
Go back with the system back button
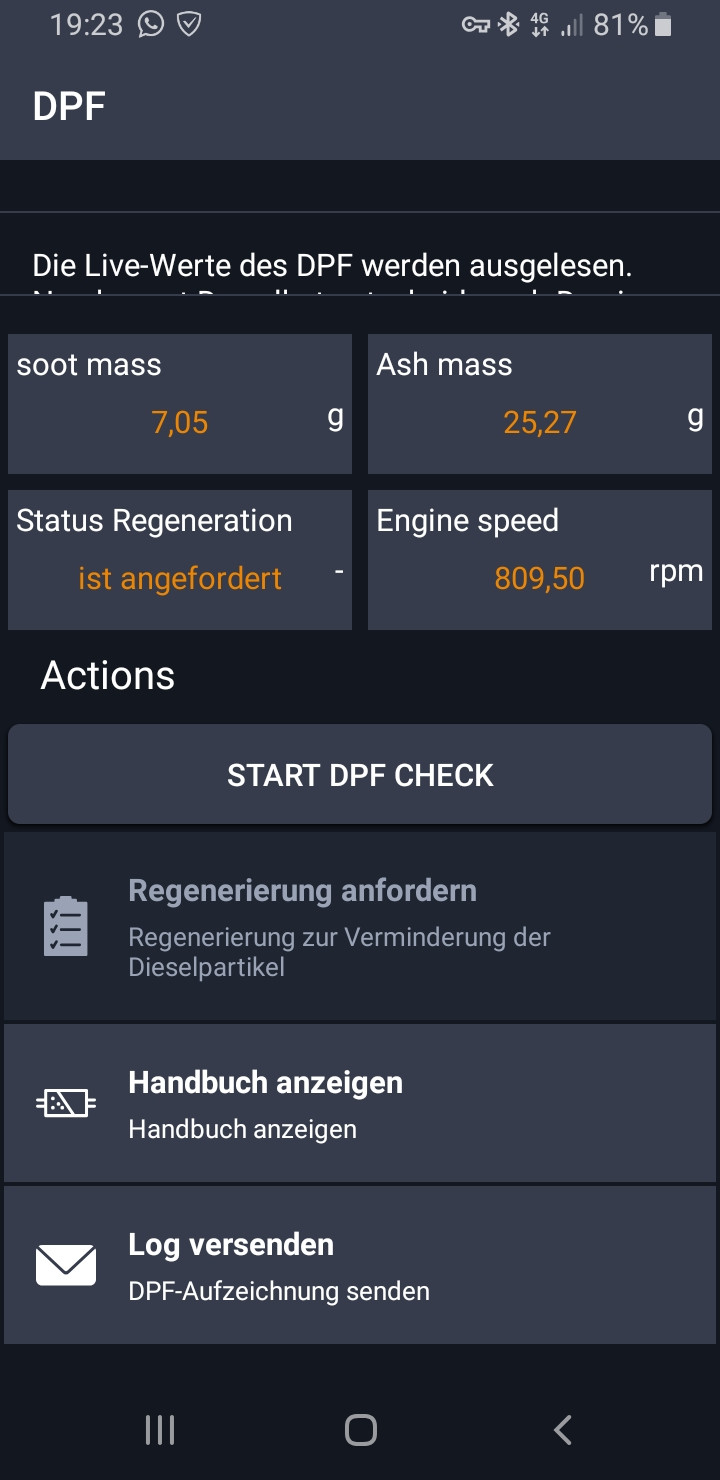pos(563,1430)
